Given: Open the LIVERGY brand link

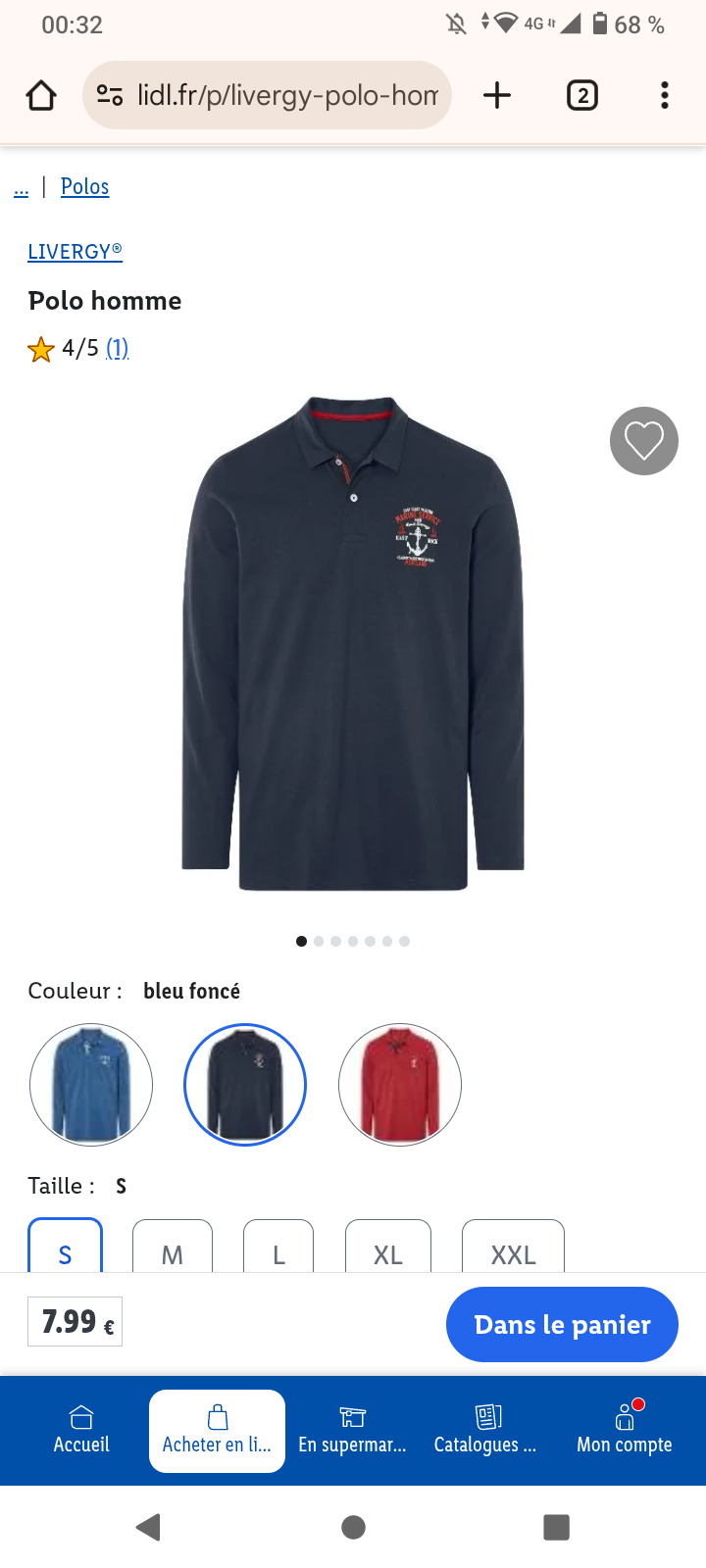Looking at the screenshot, I should tap(75, 252).
